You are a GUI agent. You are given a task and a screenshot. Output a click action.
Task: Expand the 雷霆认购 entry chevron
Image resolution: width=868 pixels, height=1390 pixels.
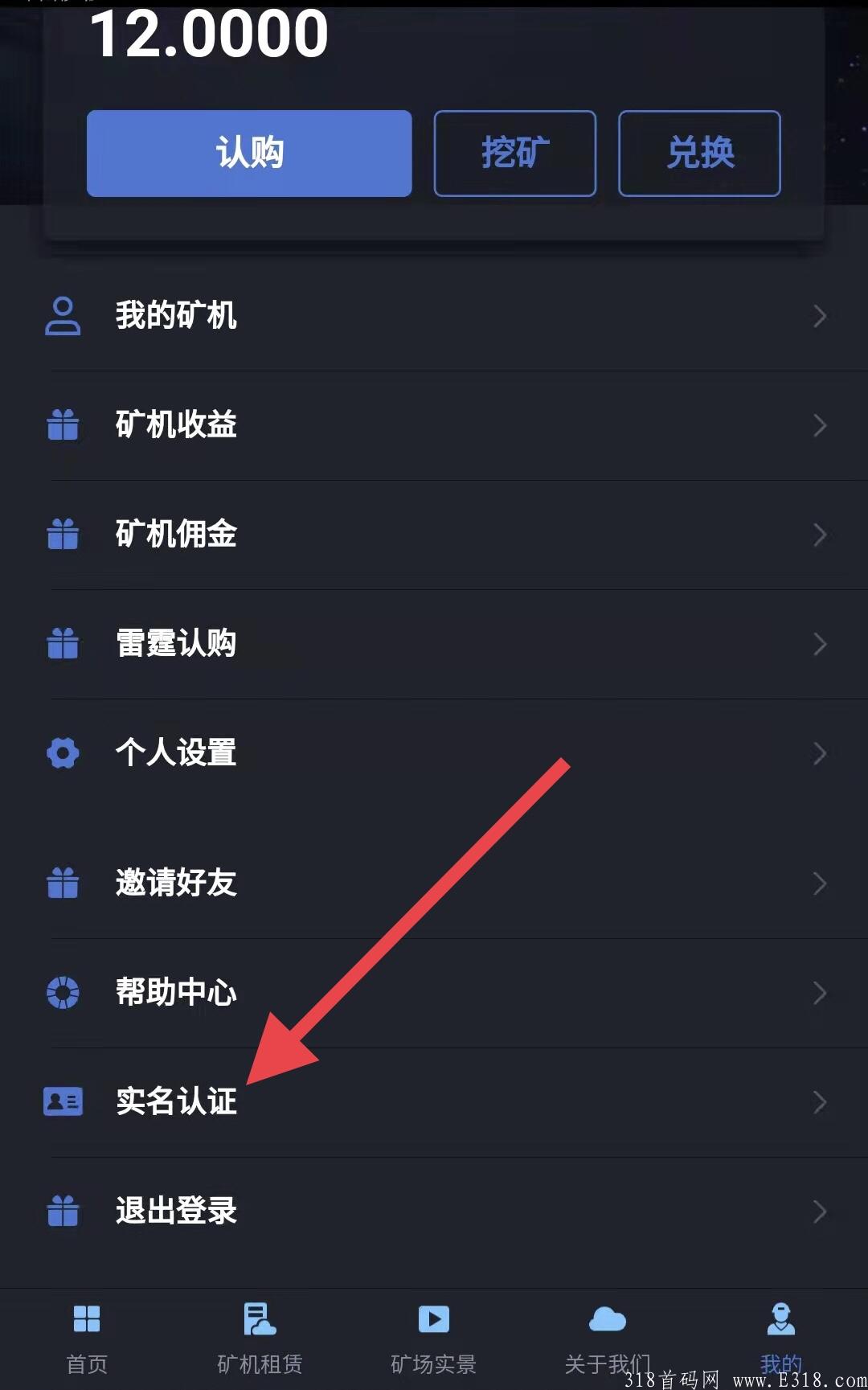click(819, 644)
